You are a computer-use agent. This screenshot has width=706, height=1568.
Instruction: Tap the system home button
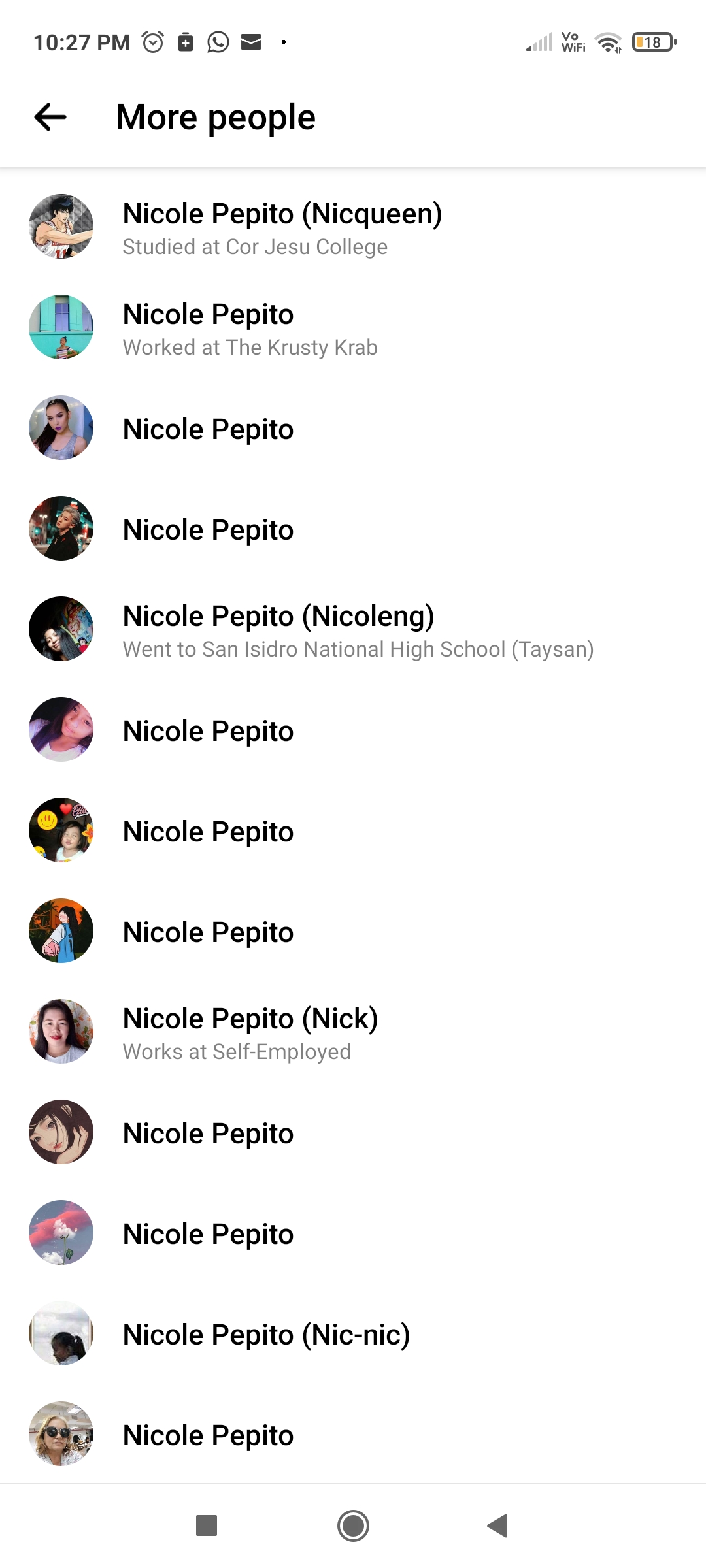click(353, 1526)
